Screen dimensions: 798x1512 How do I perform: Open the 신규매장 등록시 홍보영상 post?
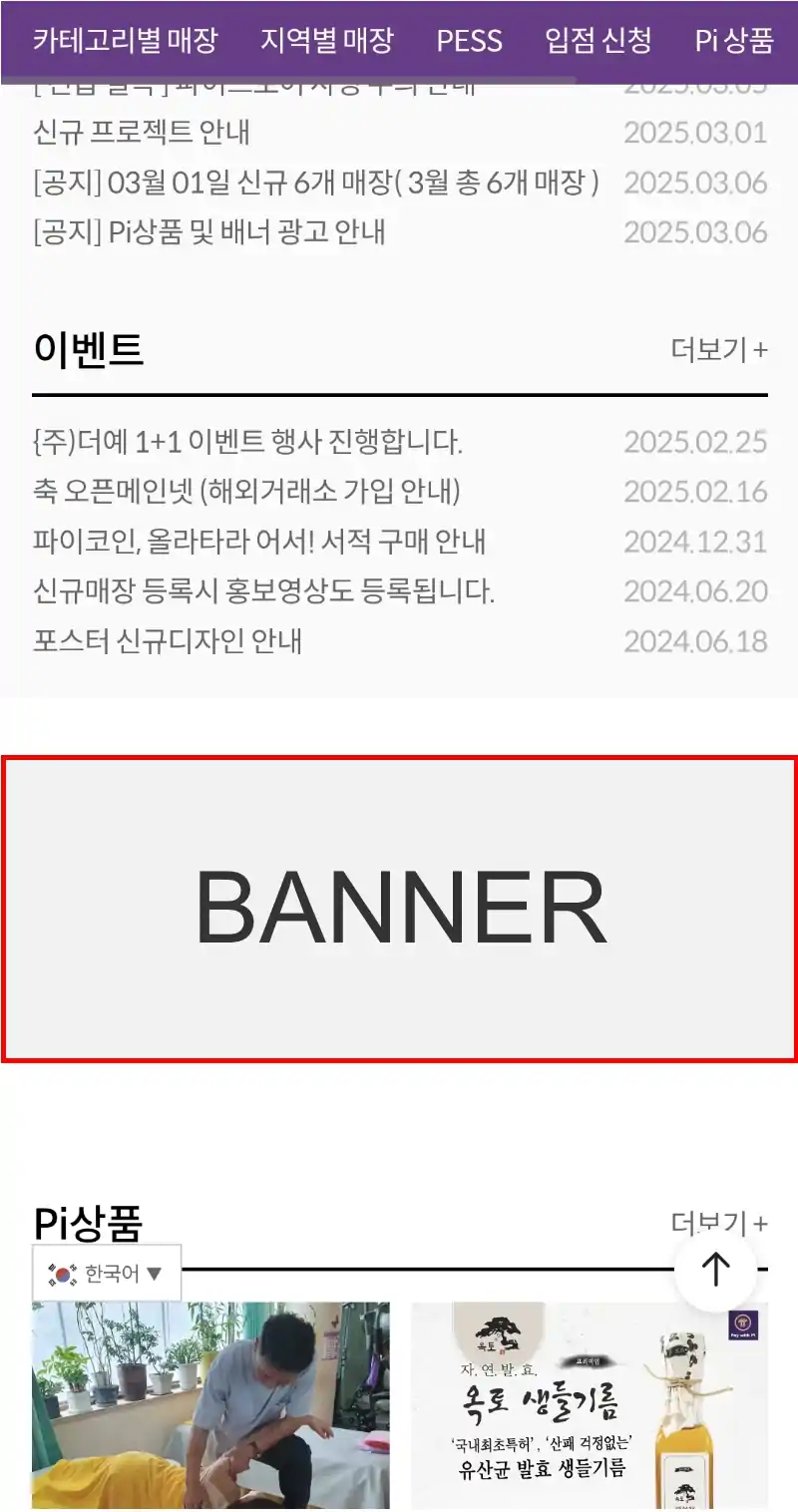point(264,591)
